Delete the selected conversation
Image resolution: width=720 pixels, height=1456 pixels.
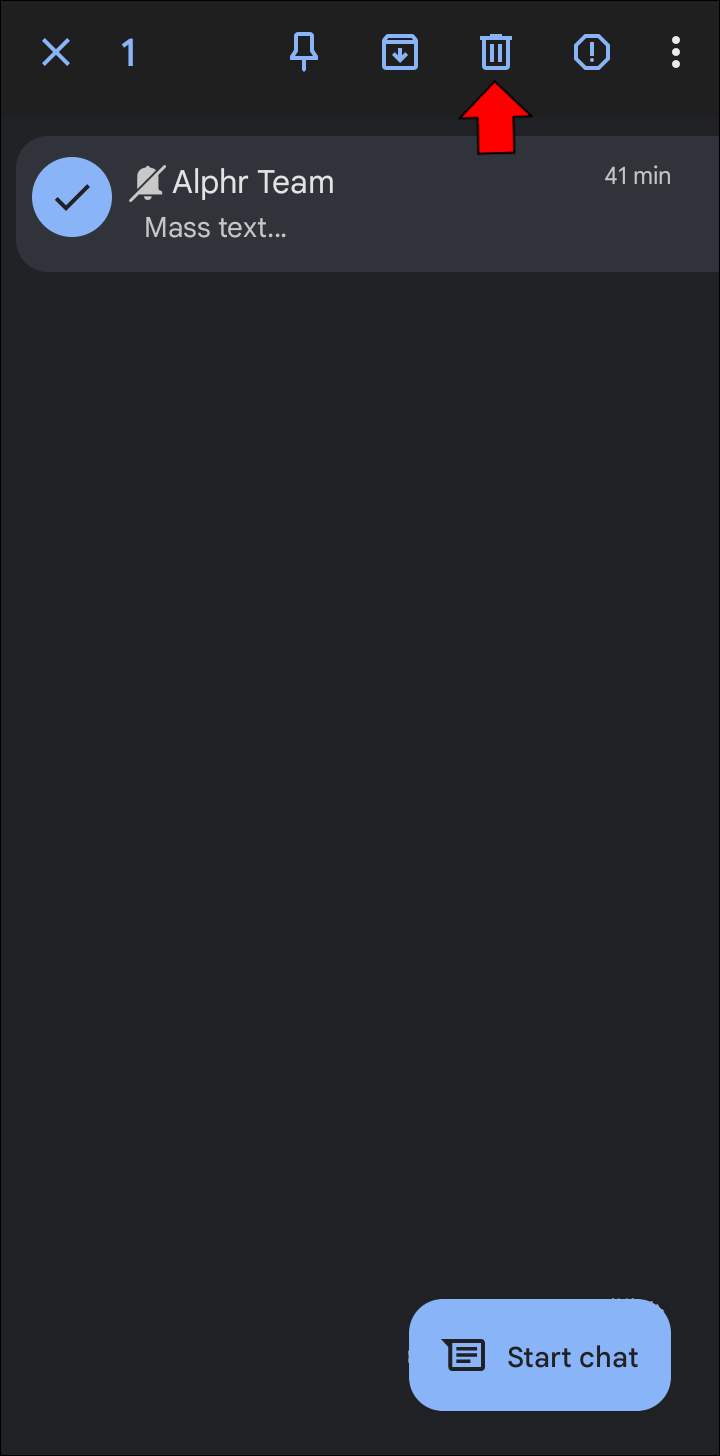click(x=496, y=51)
